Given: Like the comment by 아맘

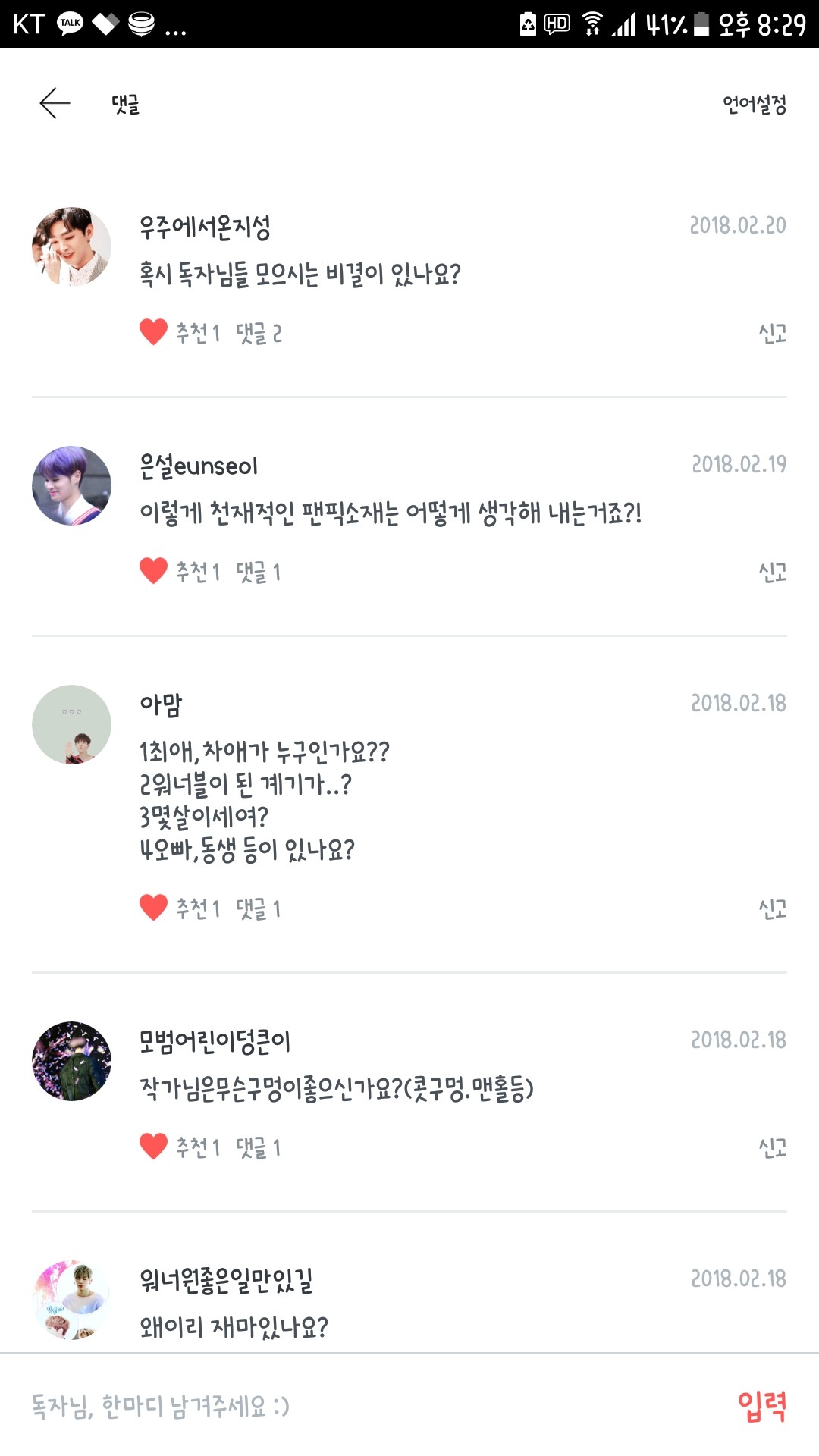Looking at the screenshot, I should pos(154,908).
